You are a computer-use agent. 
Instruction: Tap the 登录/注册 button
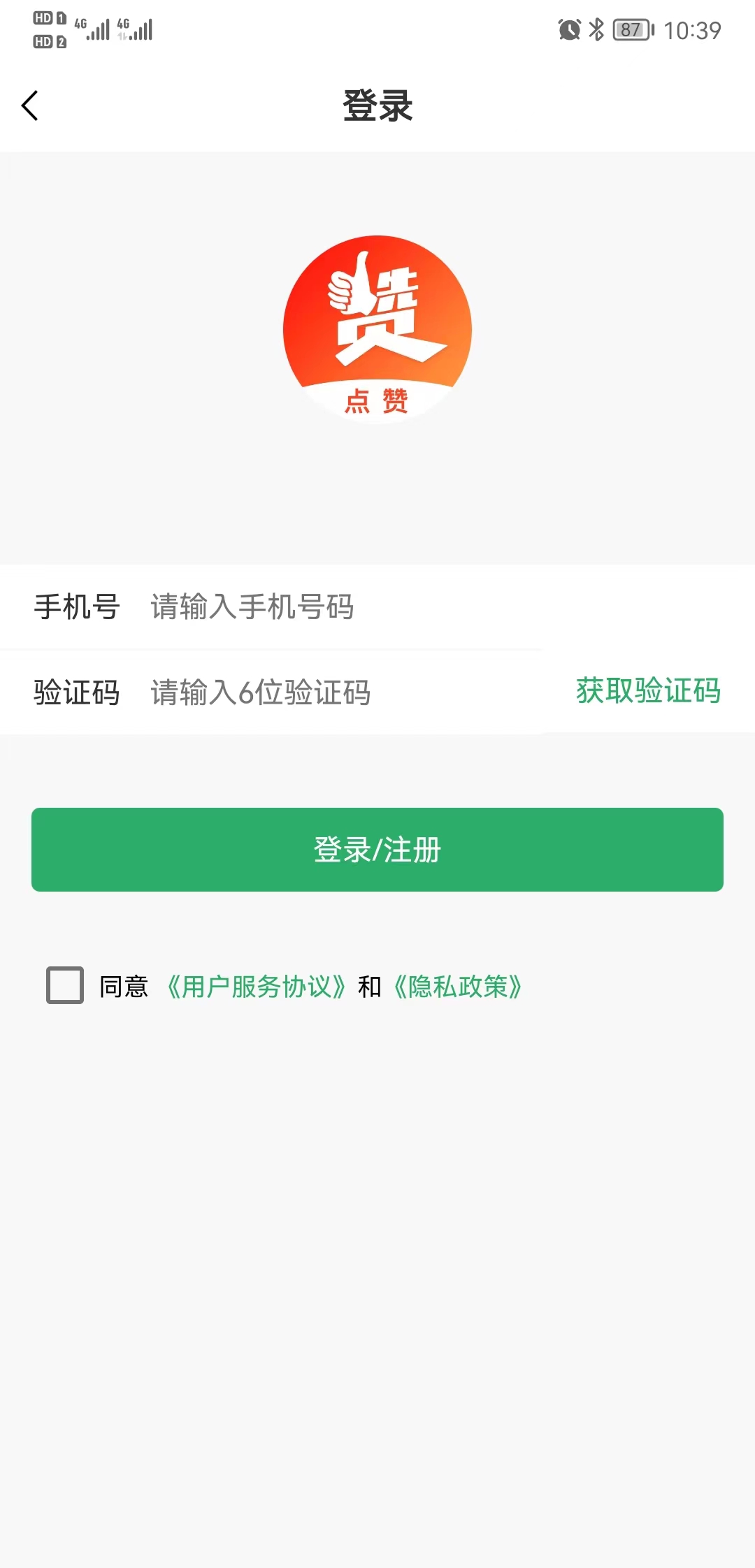(377, 850)
